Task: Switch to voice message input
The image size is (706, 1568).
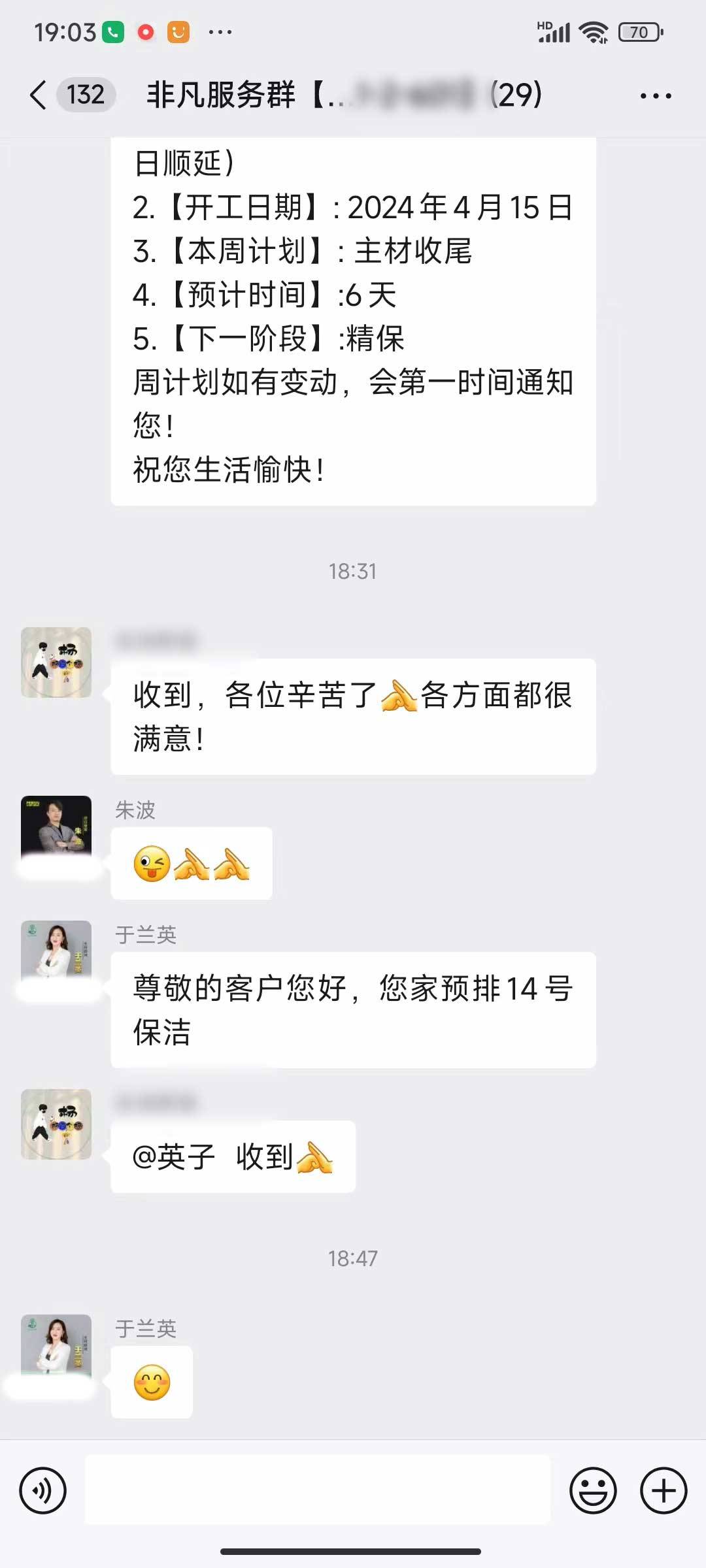Action: coord(43,1490)
